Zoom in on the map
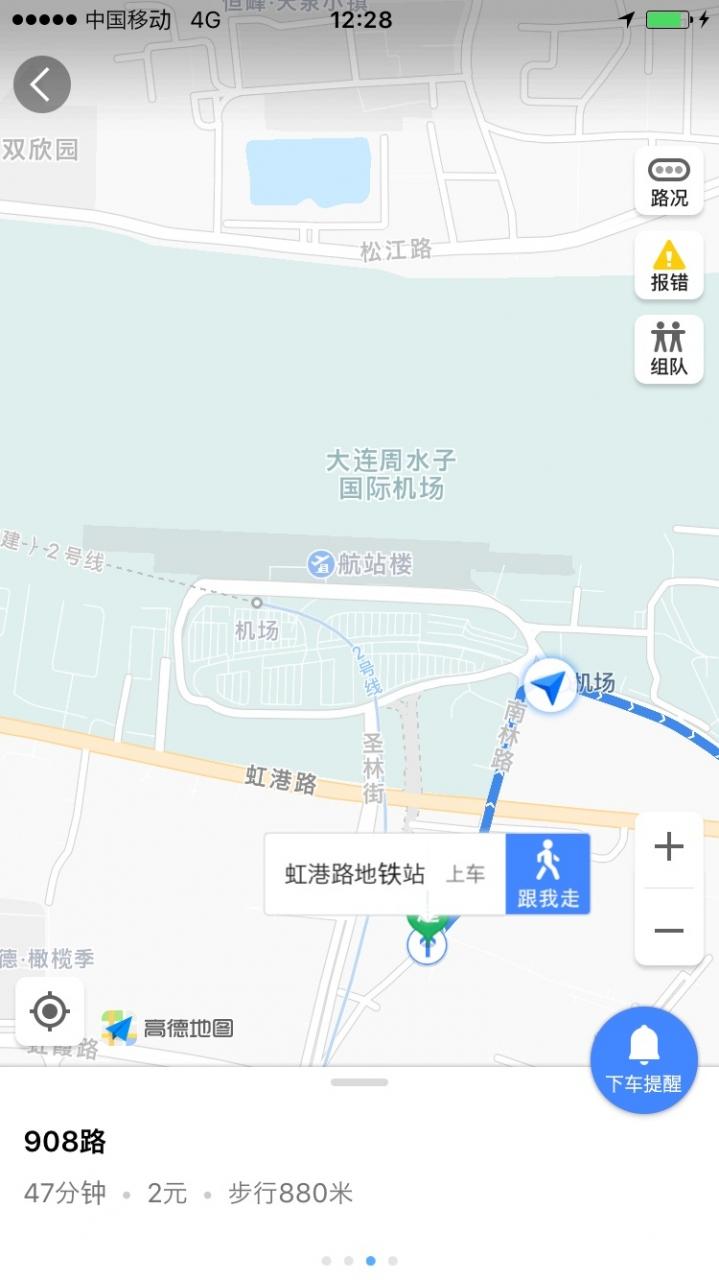Screen dimensions: 719x1280 pyautogui.click(x=669, y=848)
